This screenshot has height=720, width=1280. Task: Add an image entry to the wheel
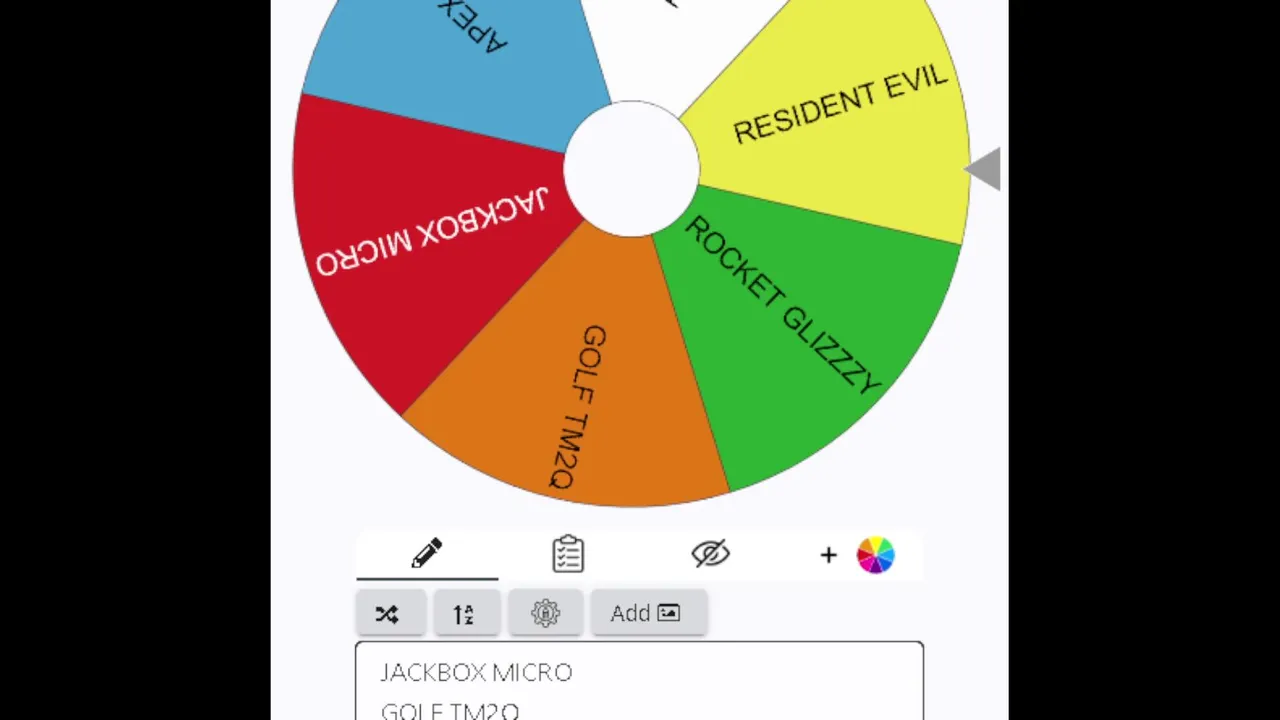646,613
